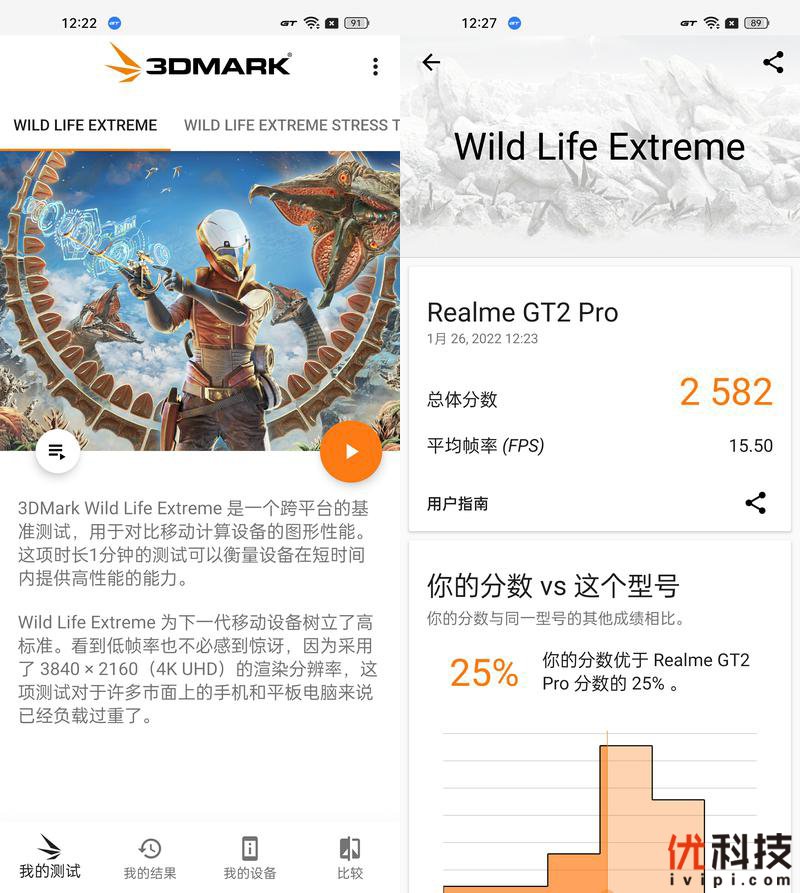Viewport: 800px width, 893px height.
Task: Tap the share icon beside 用户指南
Action: pyautogui.click(x=756, y=503)
